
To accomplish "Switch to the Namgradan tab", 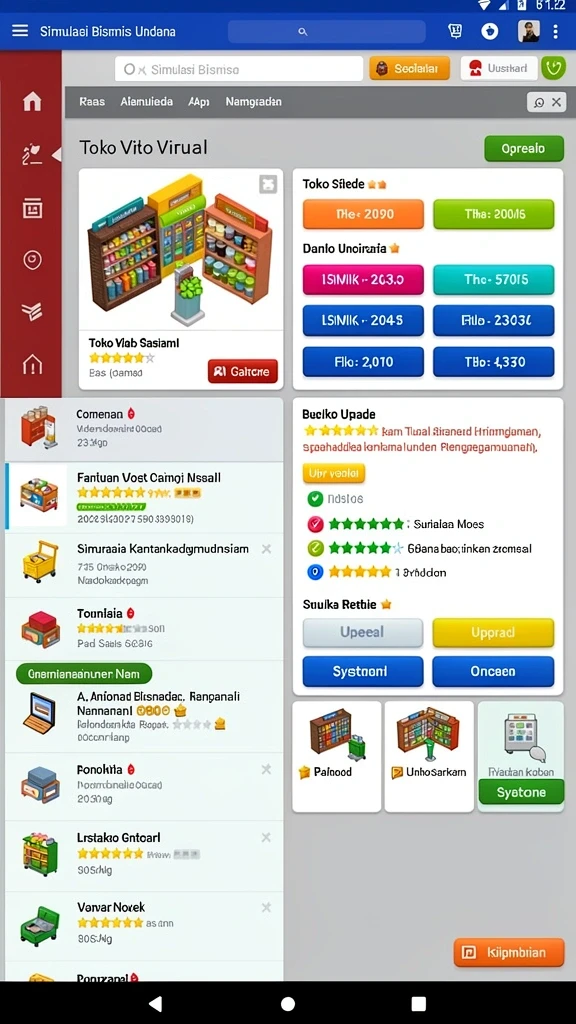I will coord(253,101).
